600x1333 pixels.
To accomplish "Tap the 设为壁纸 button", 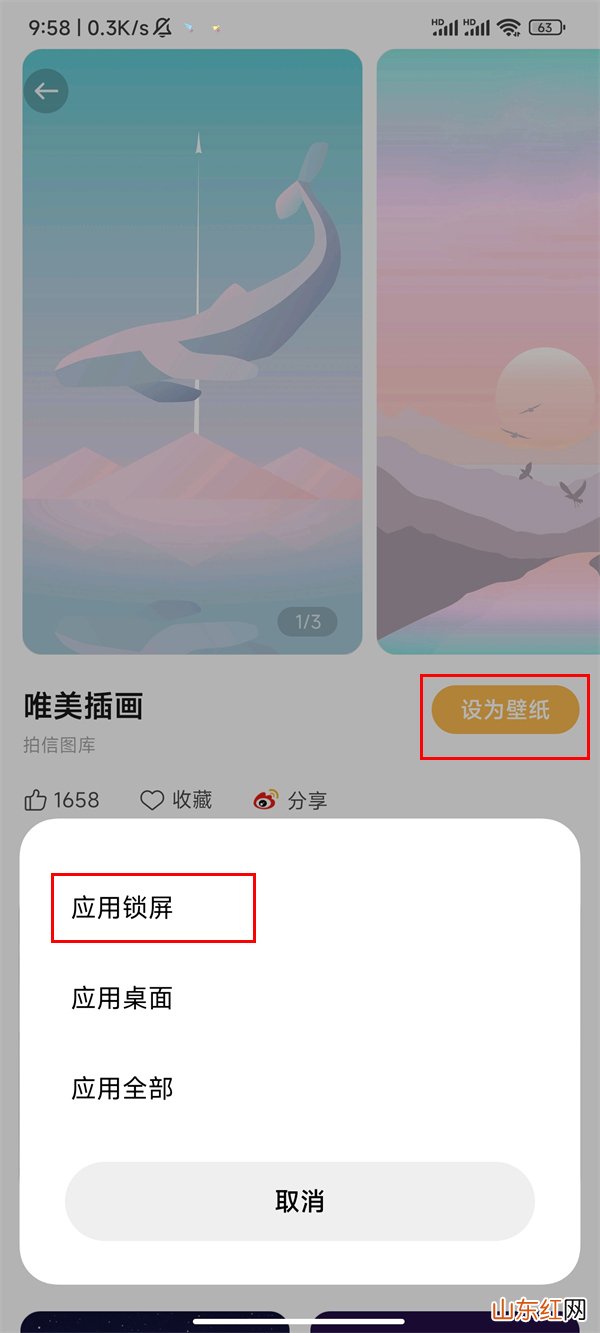I will click(x=505, y=710).
